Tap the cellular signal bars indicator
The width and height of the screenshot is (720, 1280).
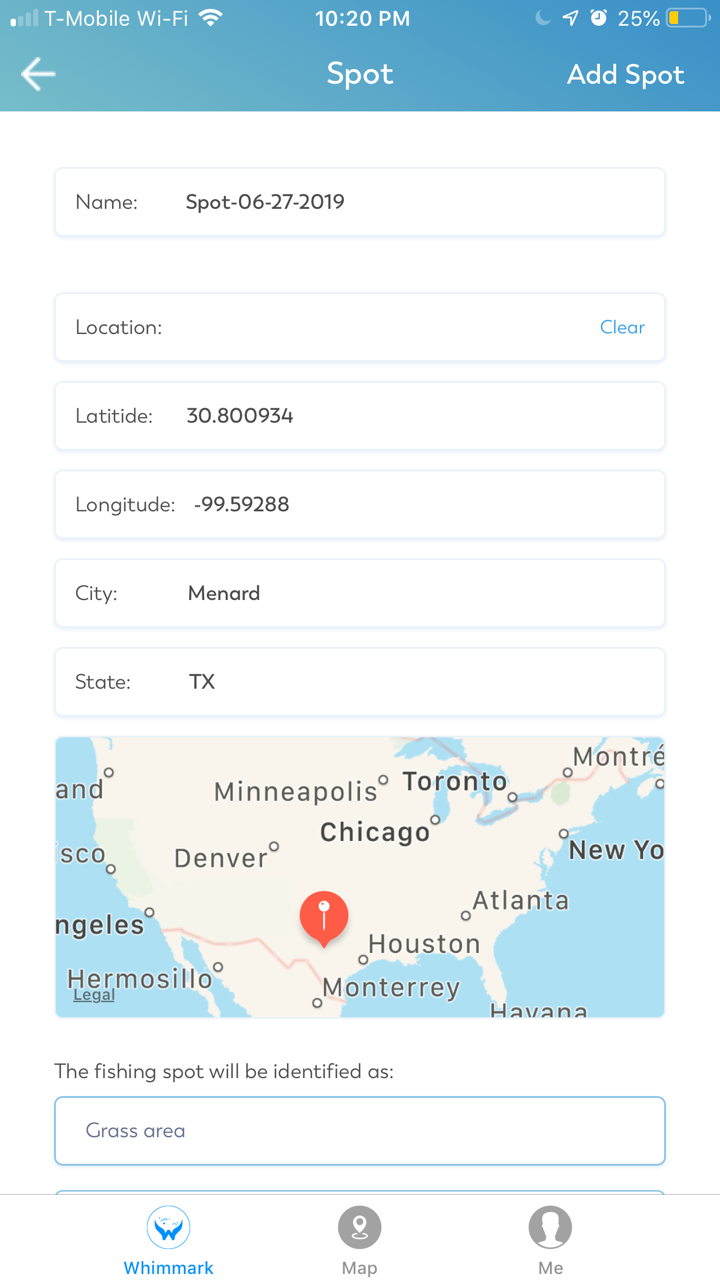(24, 17)
